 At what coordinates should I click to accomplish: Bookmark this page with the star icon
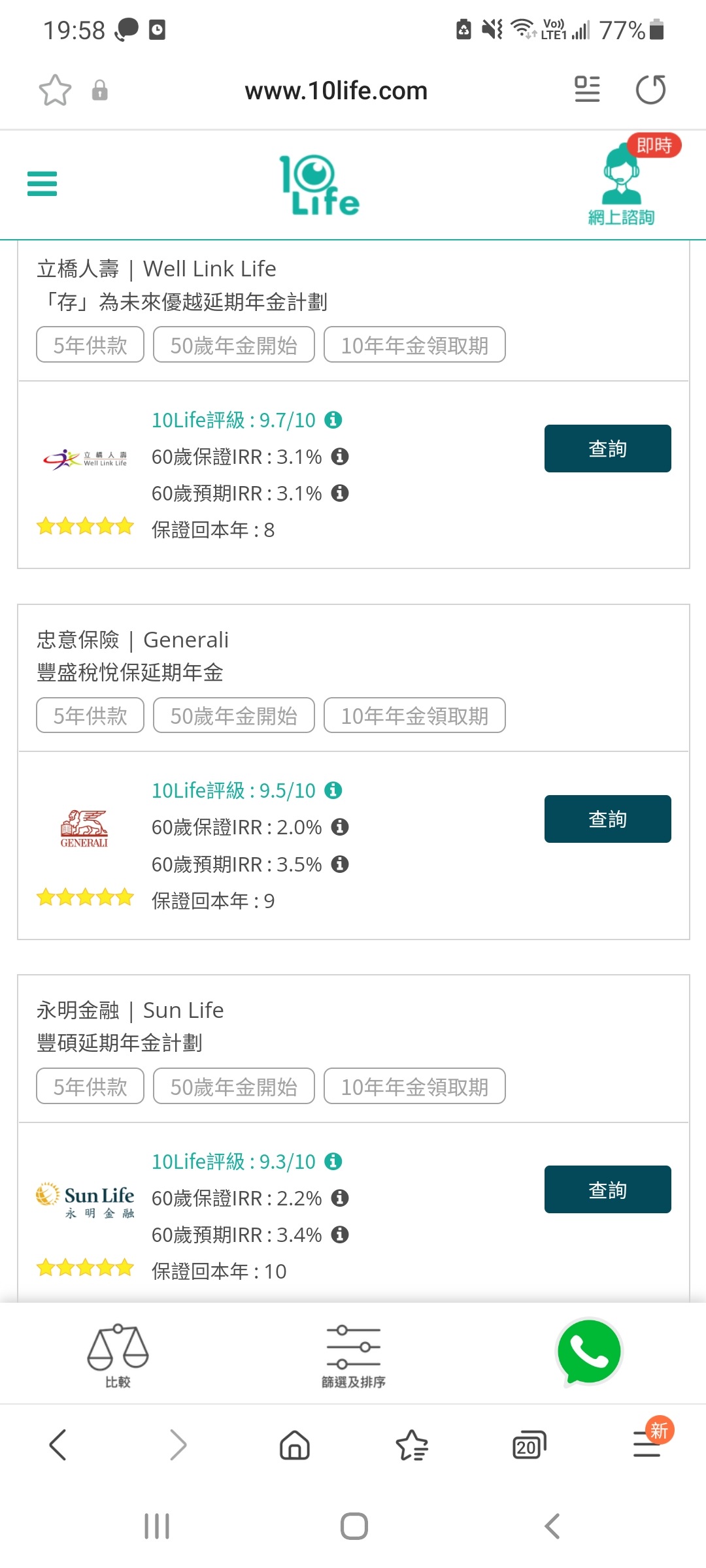coord(55,90)
